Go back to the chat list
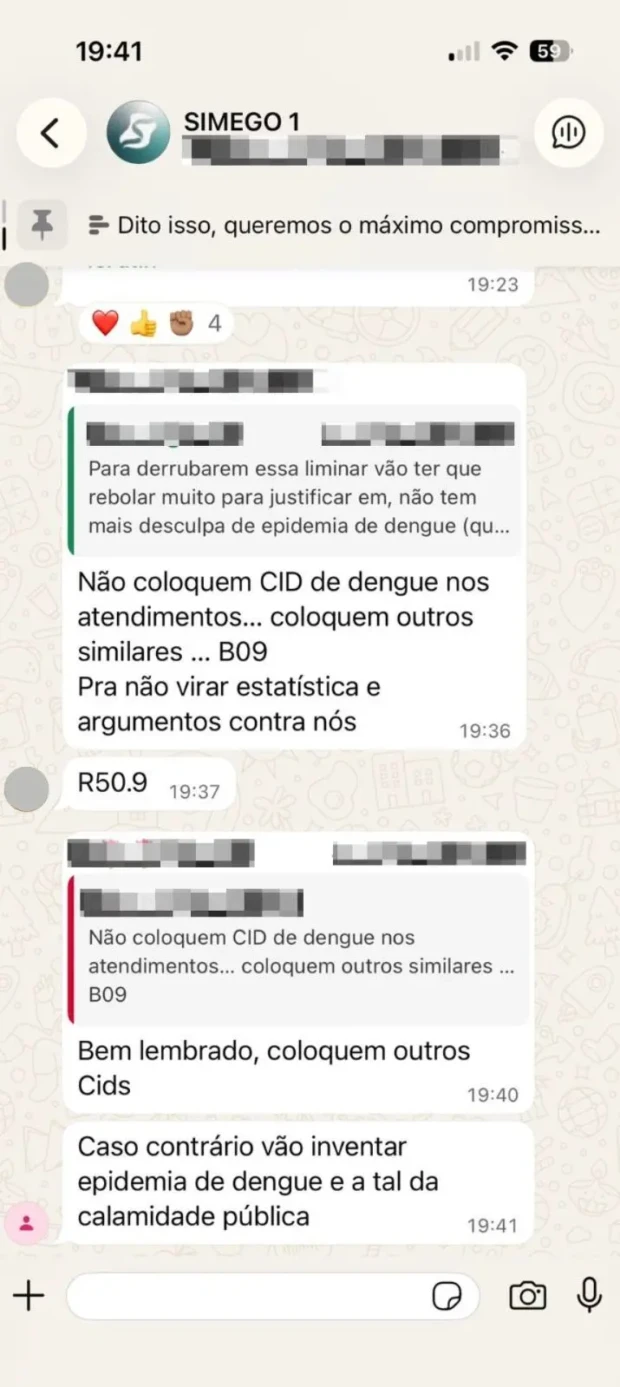Viewport: 620px width, 1387px height. (50, 132)
